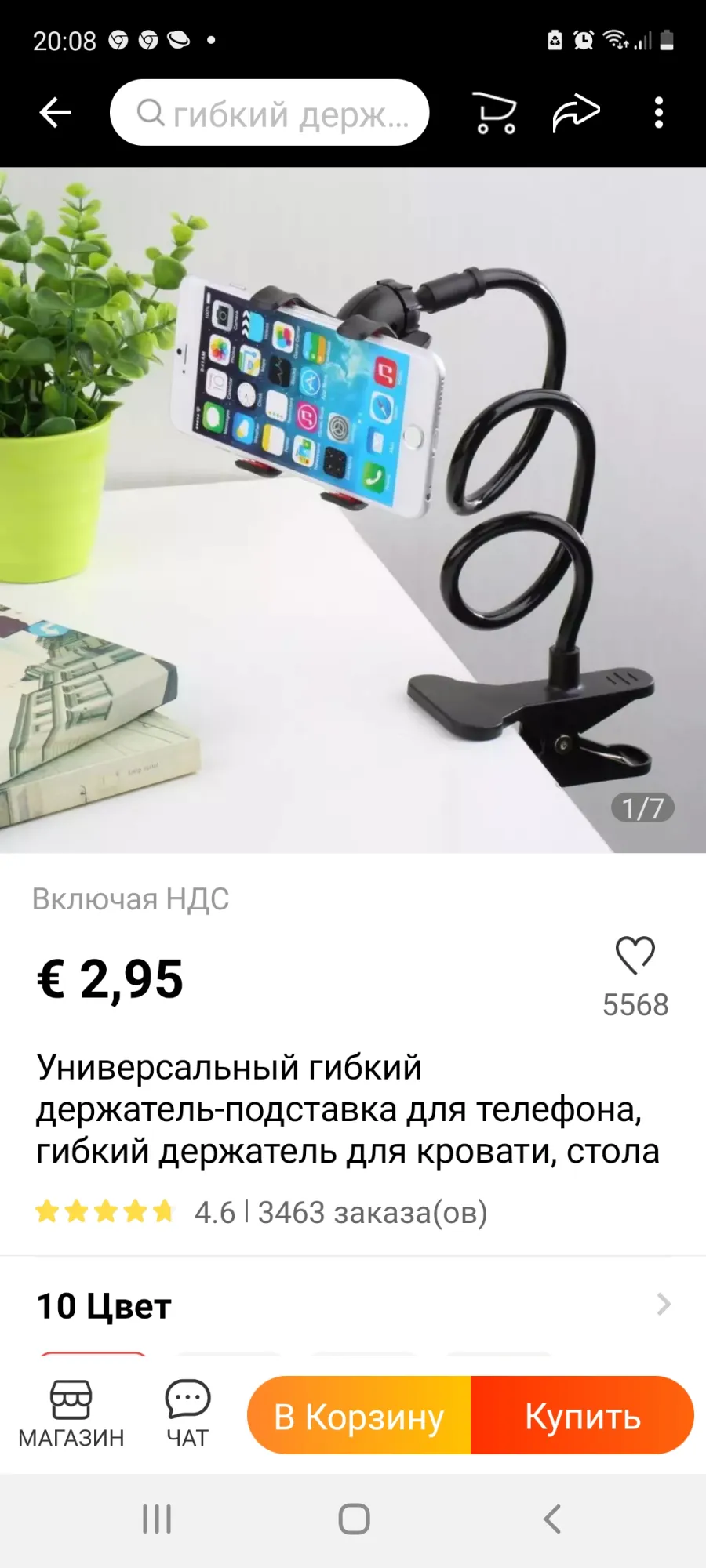This screenshot has height=1568, width=706.
Task: Add product to wishlist with heart
Action: 635,955
